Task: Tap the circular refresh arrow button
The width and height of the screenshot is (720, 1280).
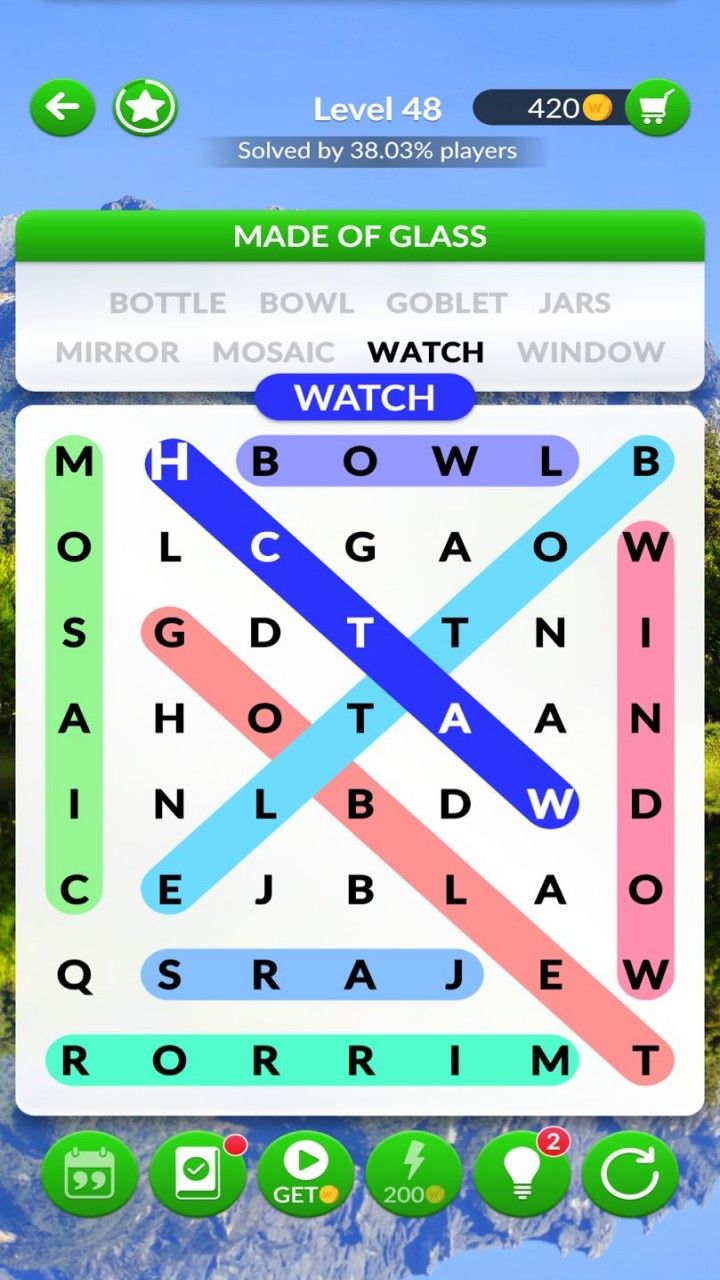Action: [x=629, y=1173]
